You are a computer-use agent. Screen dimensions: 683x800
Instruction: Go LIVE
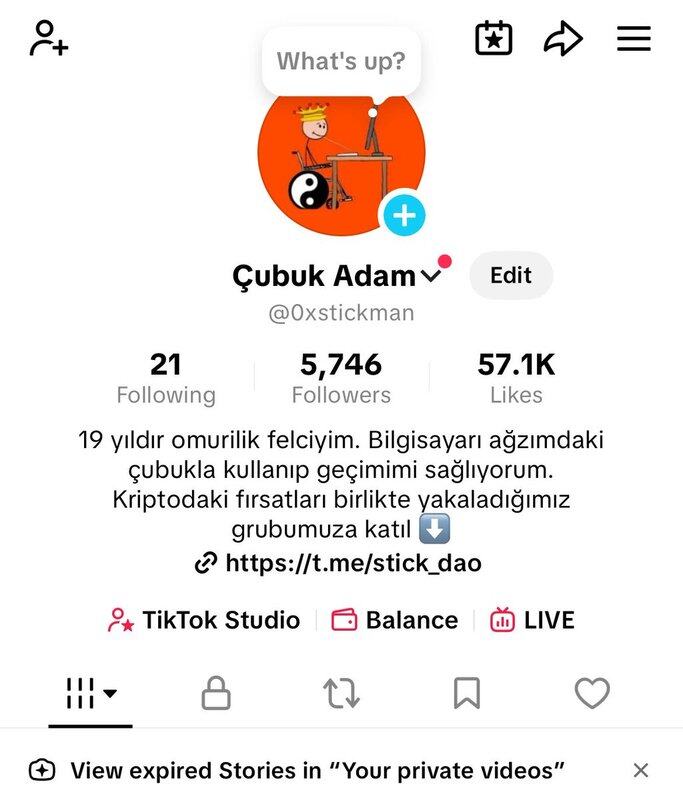coord(532,620)
